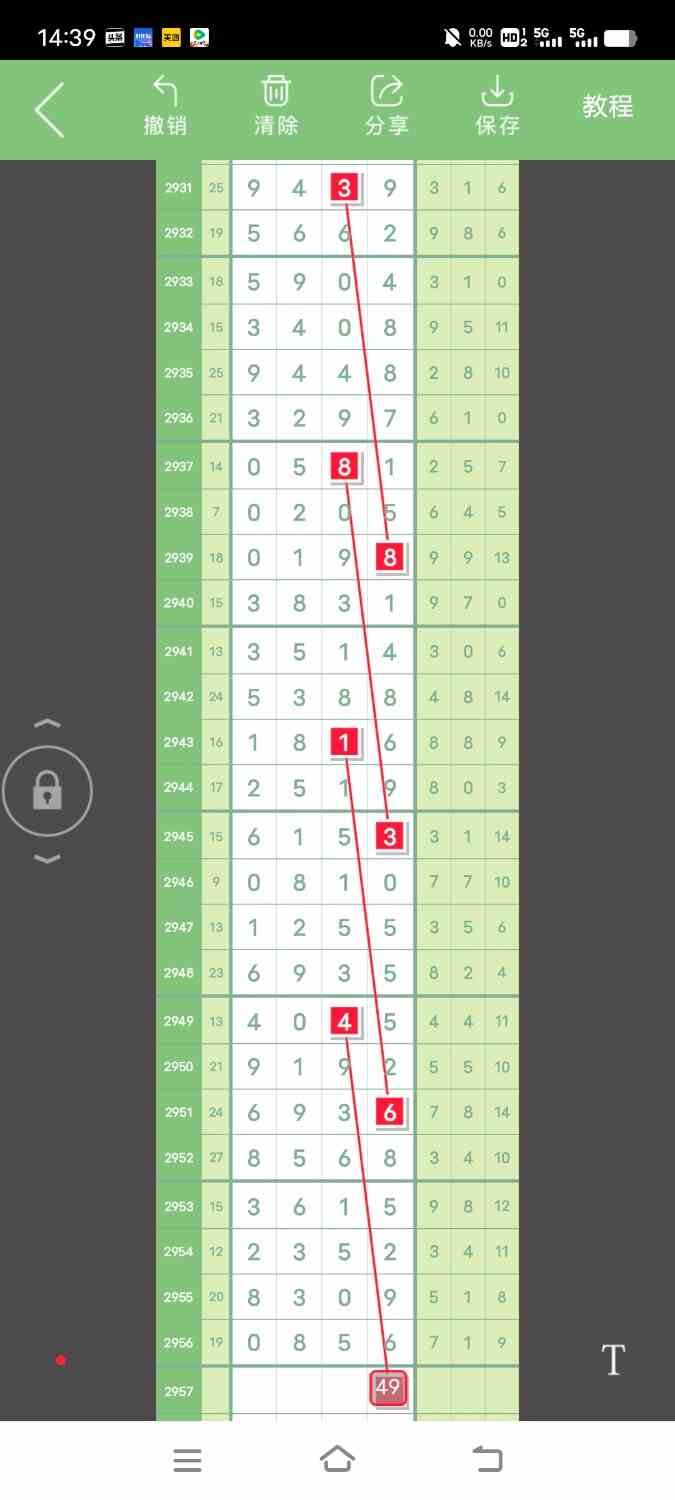Tap the system home button
The image size is (675, 1500).
(x=337, y=1459)
